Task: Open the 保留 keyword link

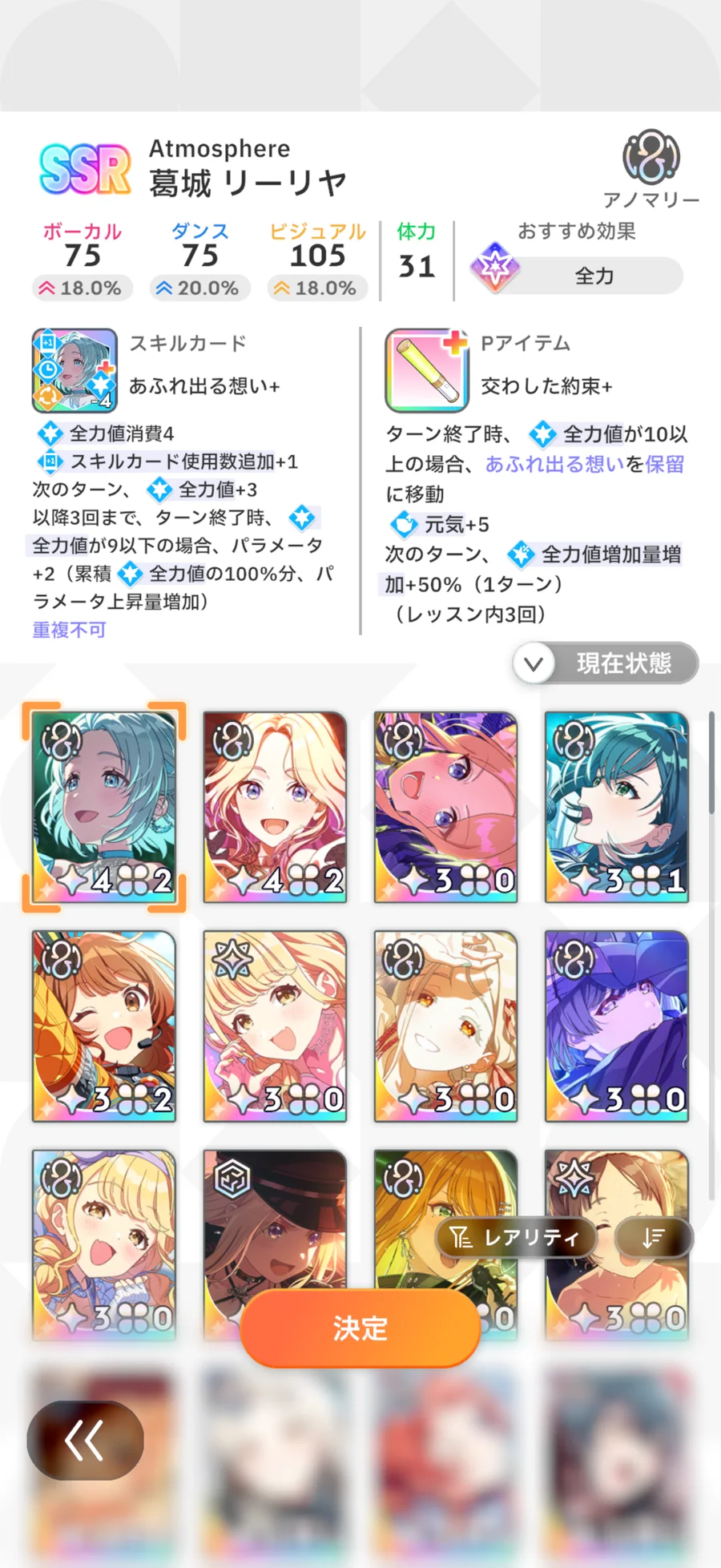Action: coord(665,464)
